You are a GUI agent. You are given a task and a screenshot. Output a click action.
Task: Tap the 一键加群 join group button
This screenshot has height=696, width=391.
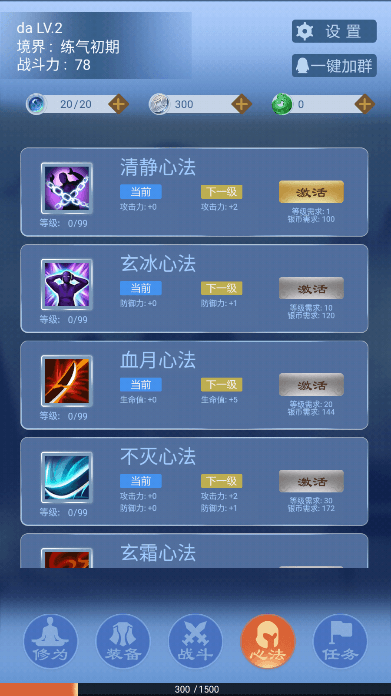coord(334,66)
